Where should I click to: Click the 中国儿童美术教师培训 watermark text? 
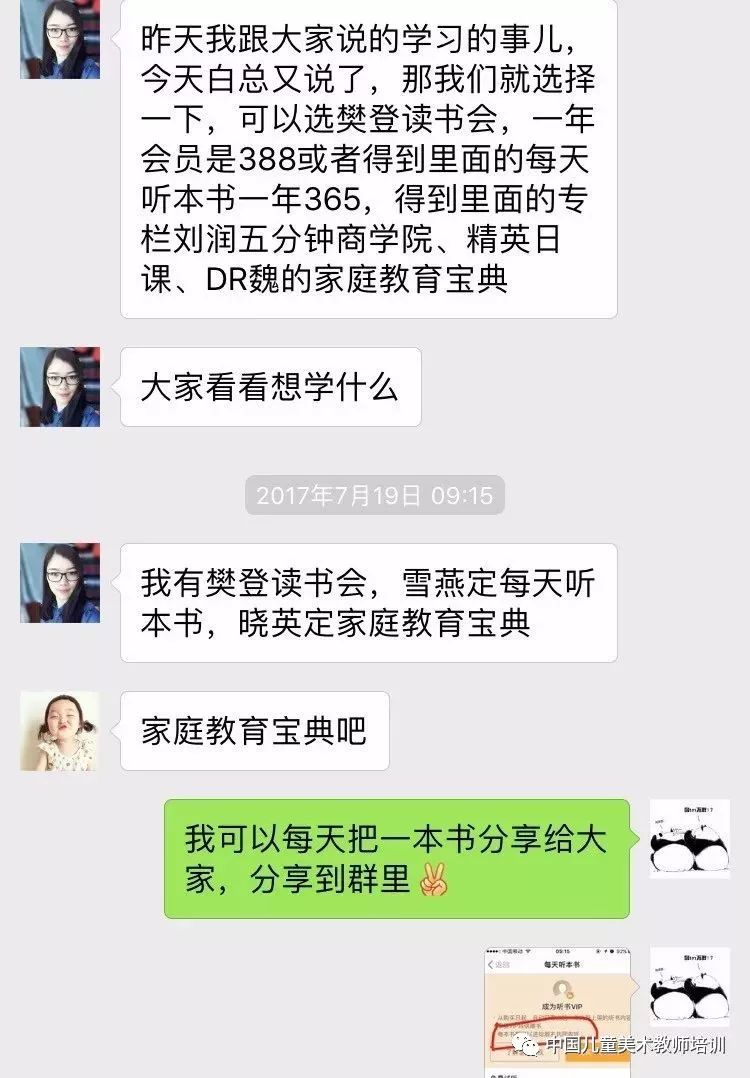[630, 1047]
